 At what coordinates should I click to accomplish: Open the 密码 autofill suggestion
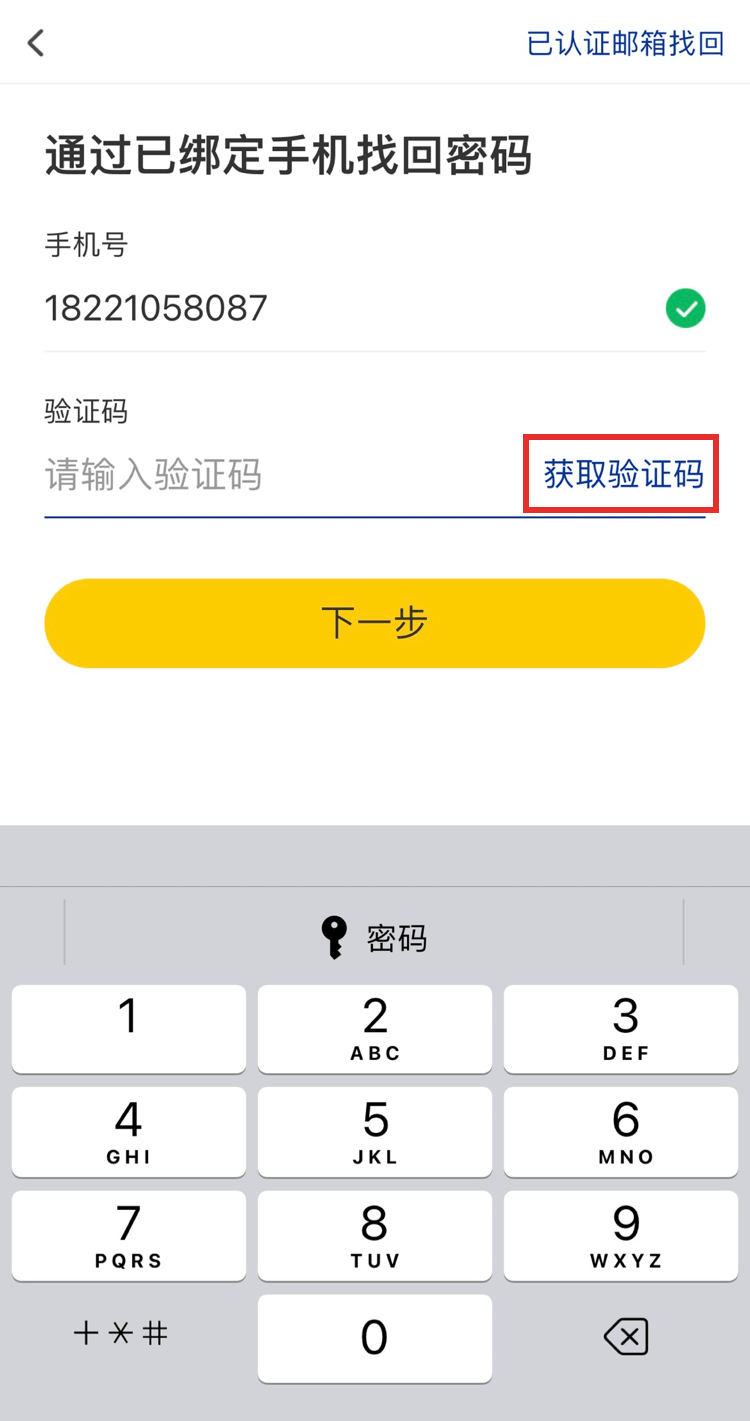coord(374,938)
